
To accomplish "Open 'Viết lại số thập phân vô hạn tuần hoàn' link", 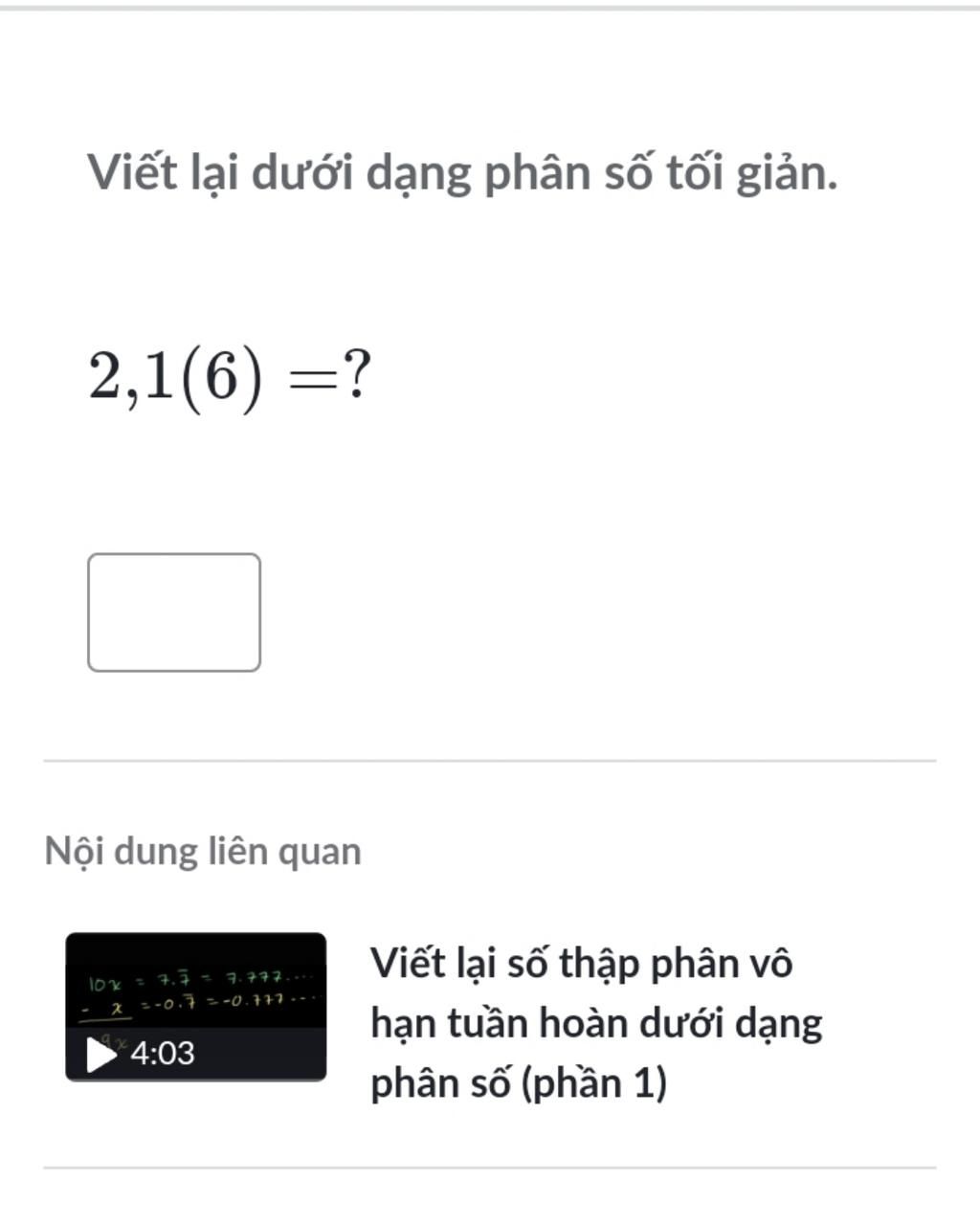I will 595,1022.
